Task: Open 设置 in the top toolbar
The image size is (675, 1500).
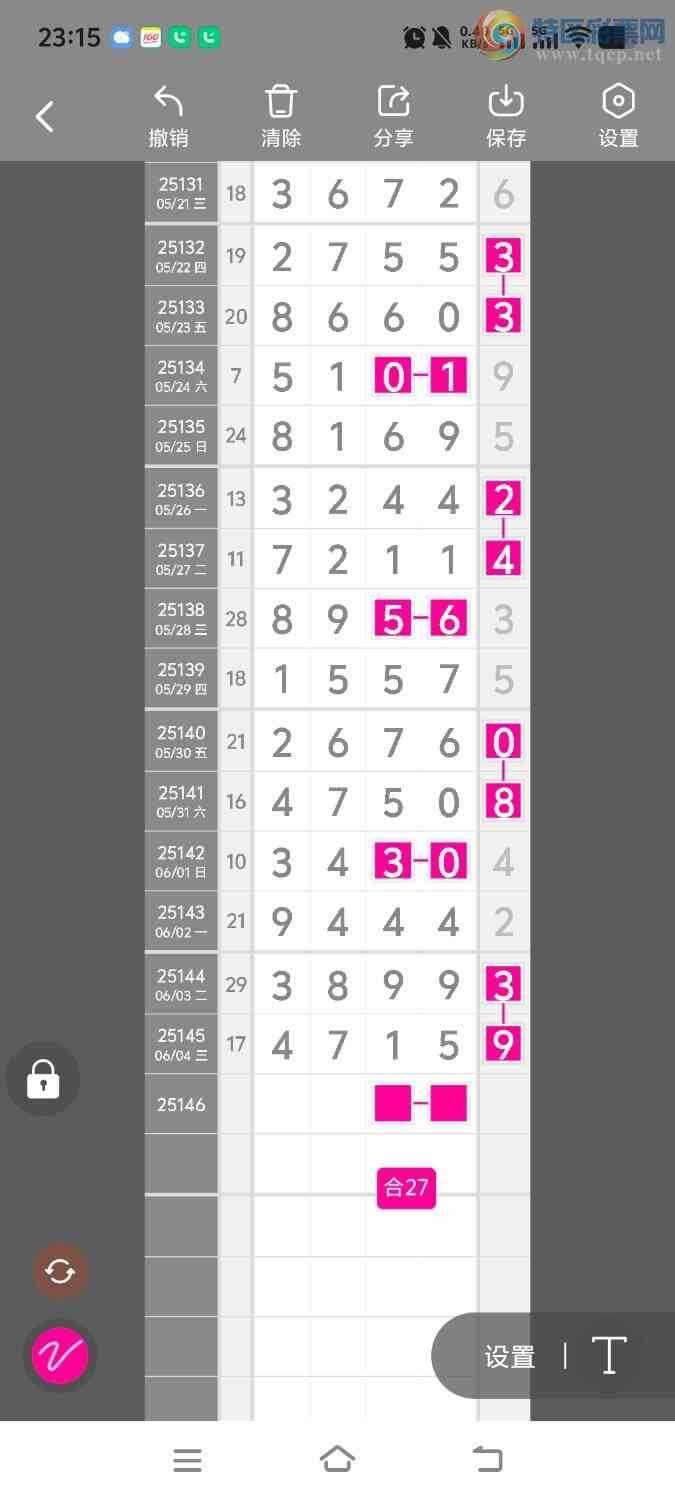Action: 618,117
